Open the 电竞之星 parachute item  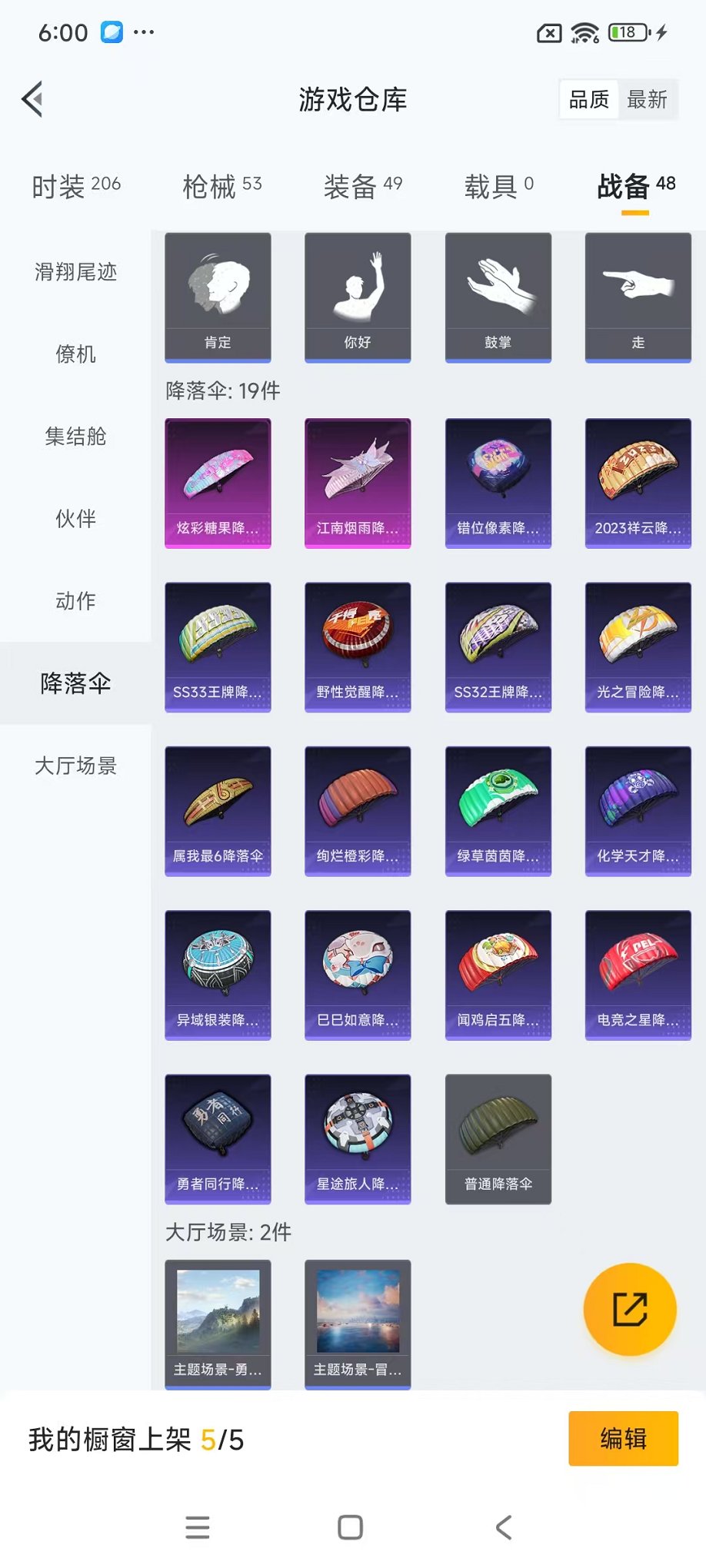click(x=638, y=974)
